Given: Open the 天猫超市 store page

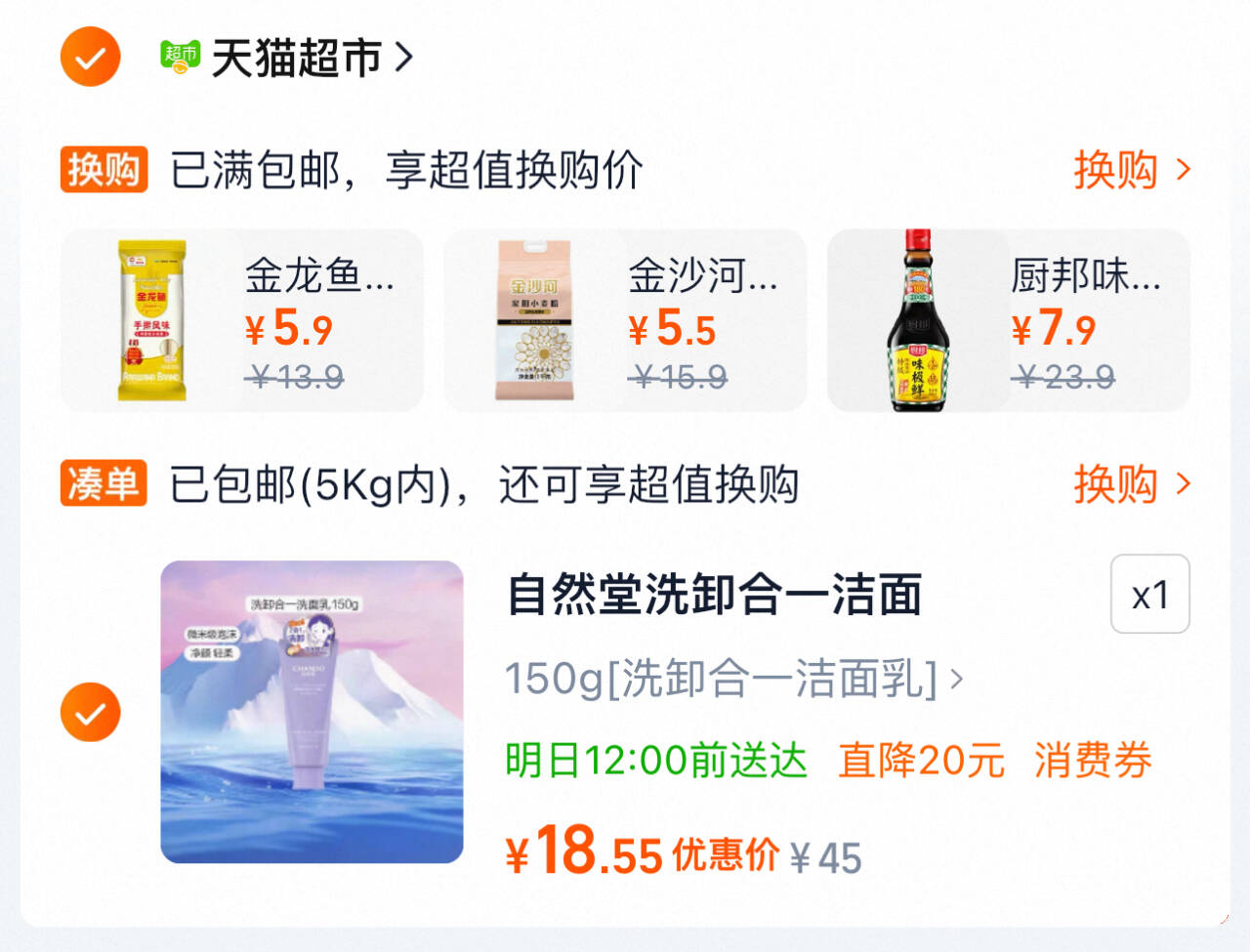Looking at the screenshot, I should point(287,58).
